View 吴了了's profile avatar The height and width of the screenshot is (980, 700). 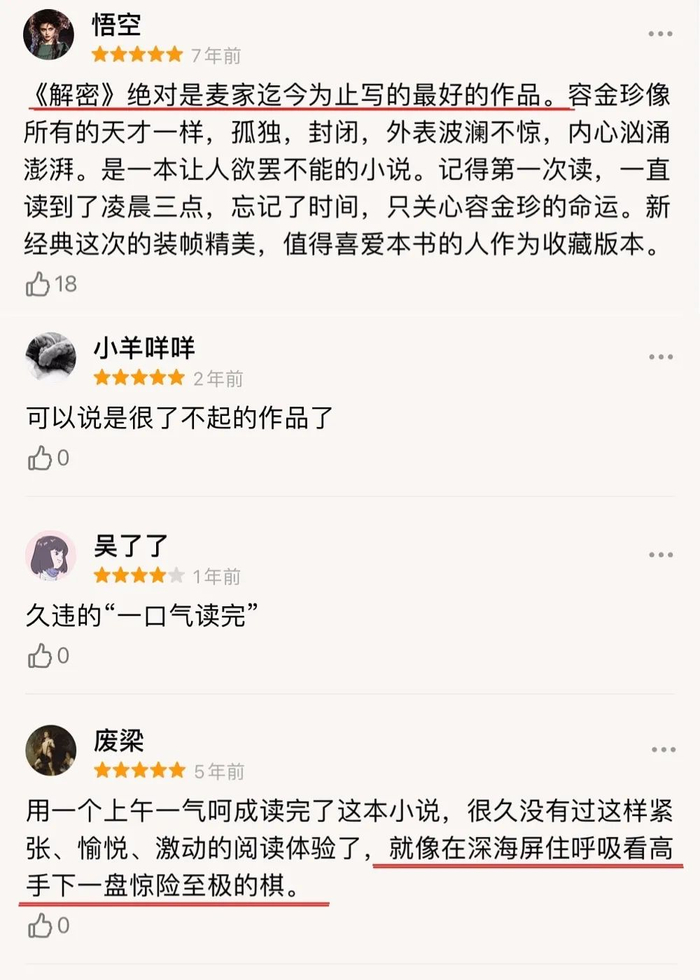pos(50,555)
